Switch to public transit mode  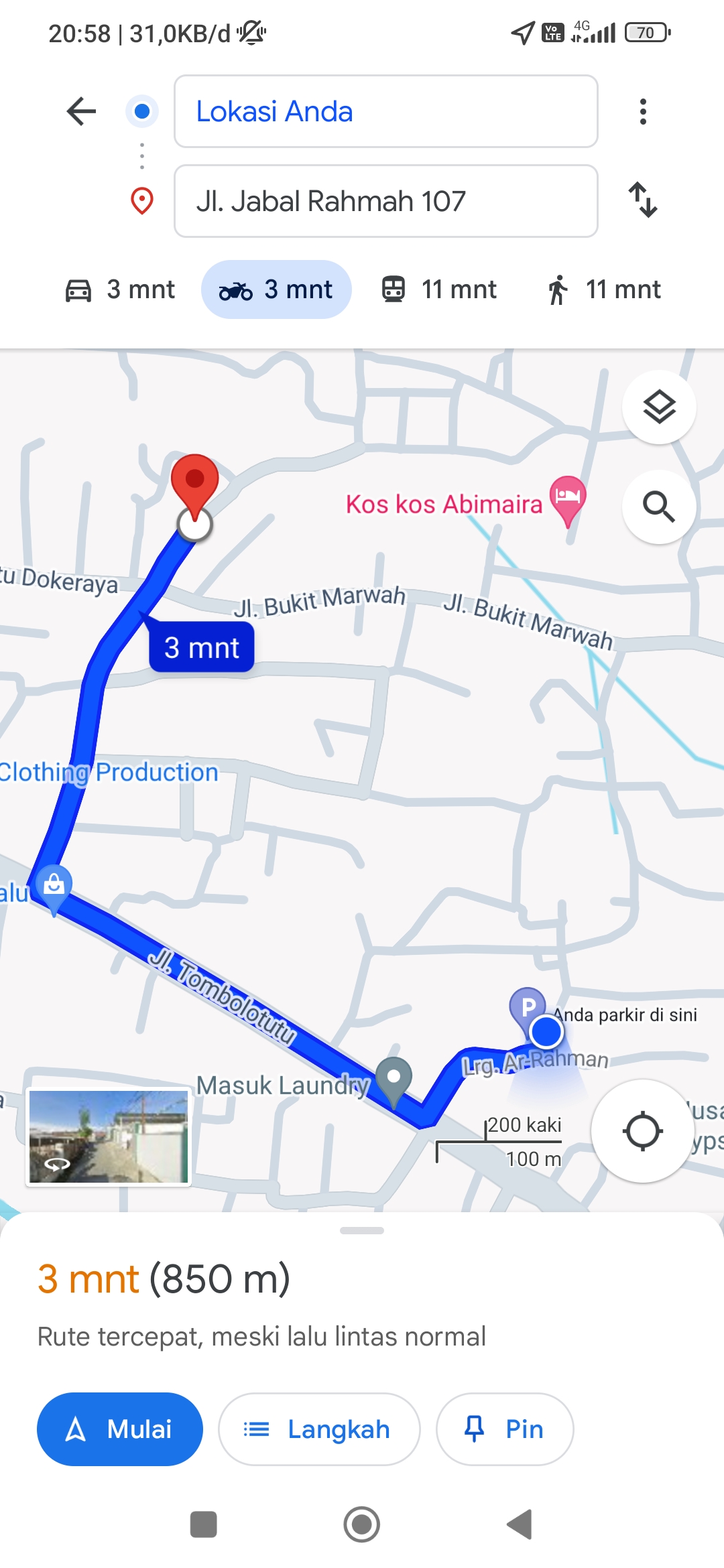(x=439, y=289)
